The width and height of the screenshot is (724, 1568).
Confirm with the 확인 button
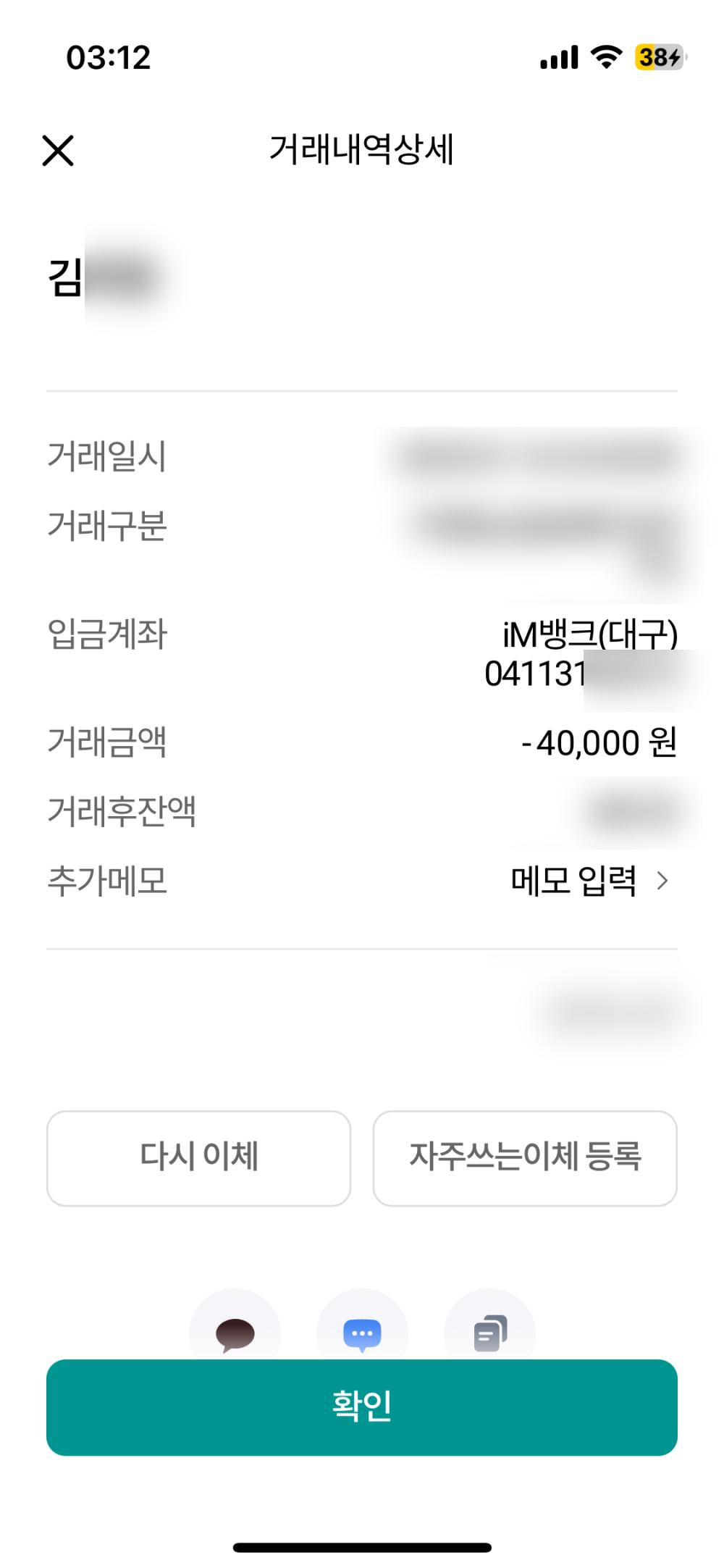point(362,1406)
